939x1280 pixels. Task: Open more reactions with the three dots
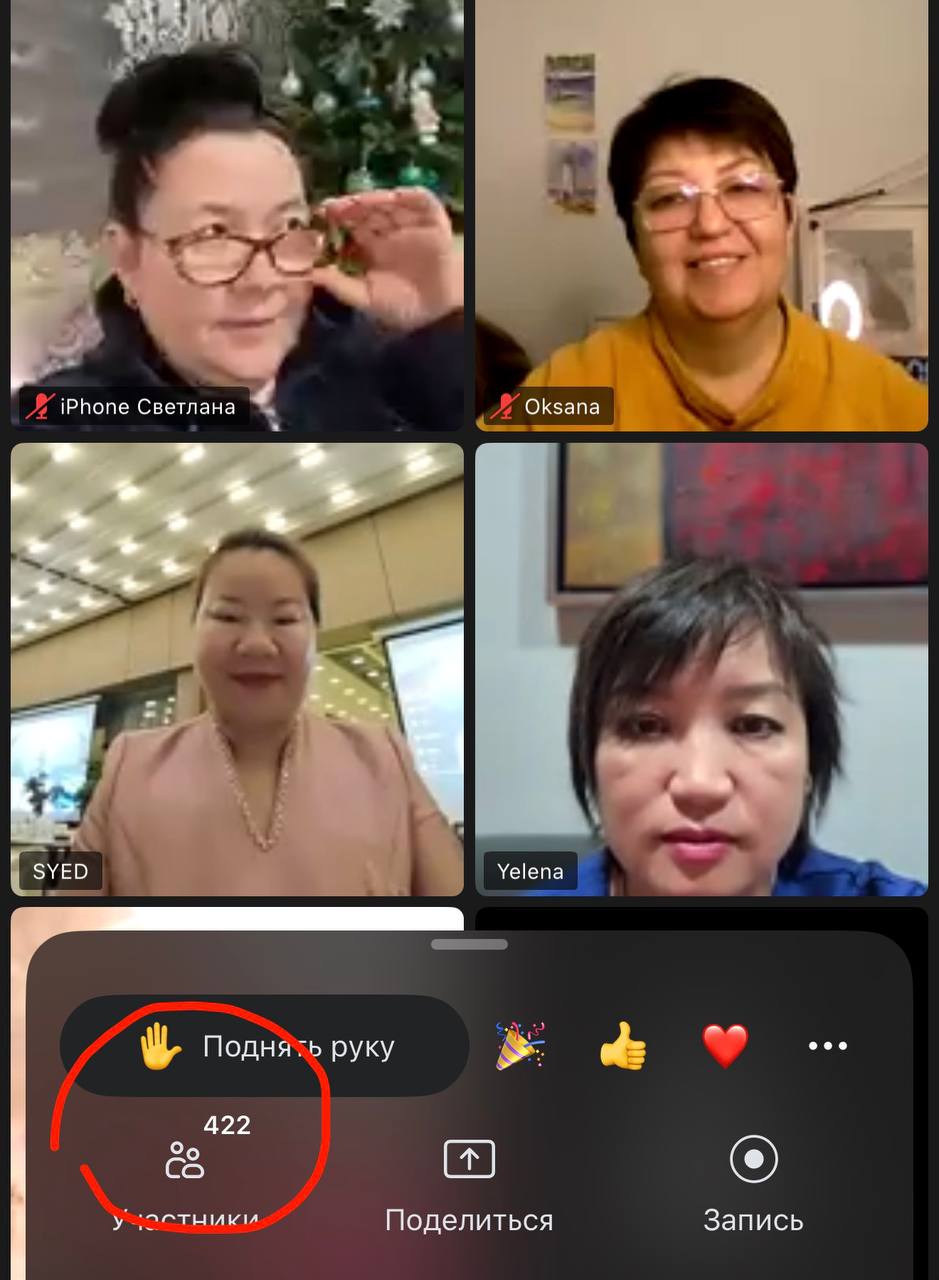pyautogui.click(x=827, y=1046)
